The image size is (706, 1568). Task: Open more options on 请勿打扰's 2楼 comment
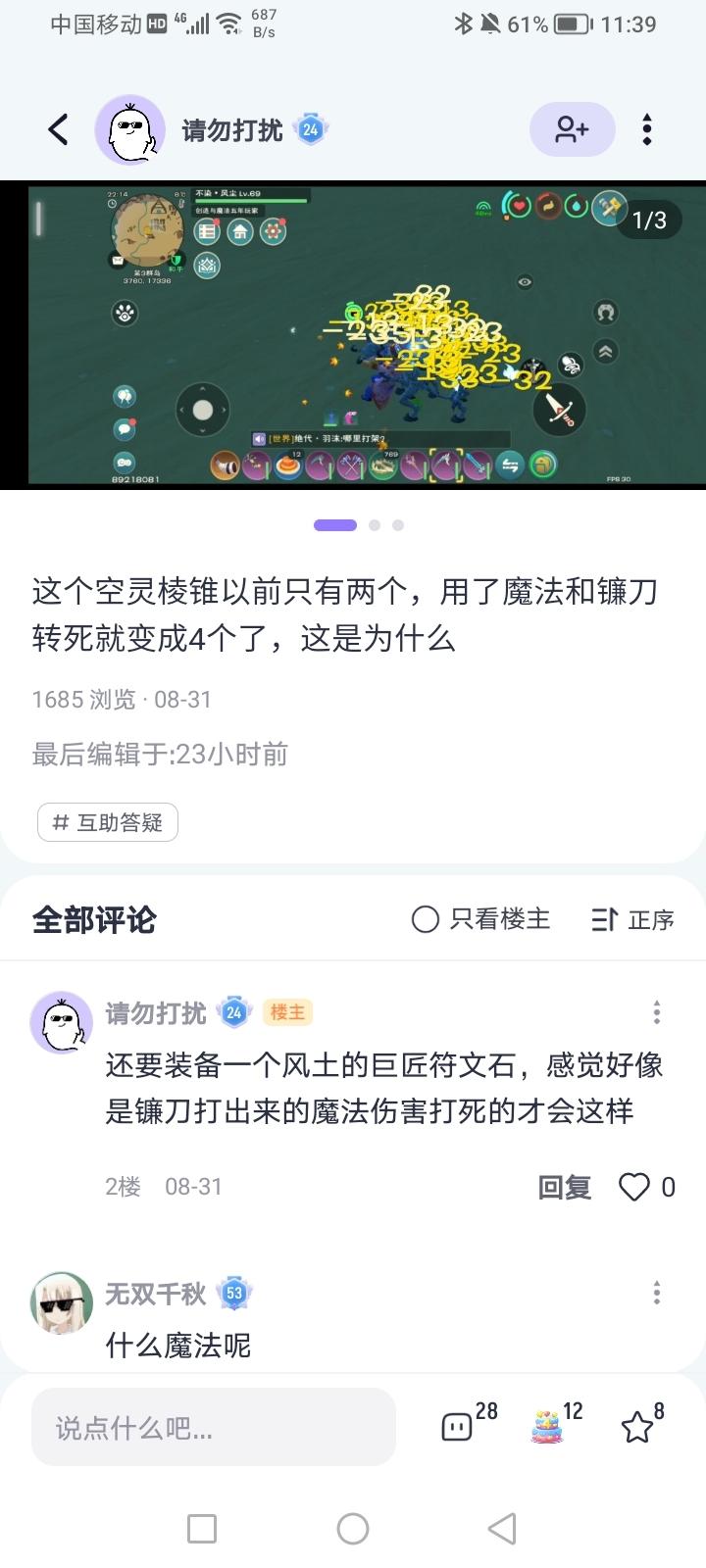coord(657,1012)
